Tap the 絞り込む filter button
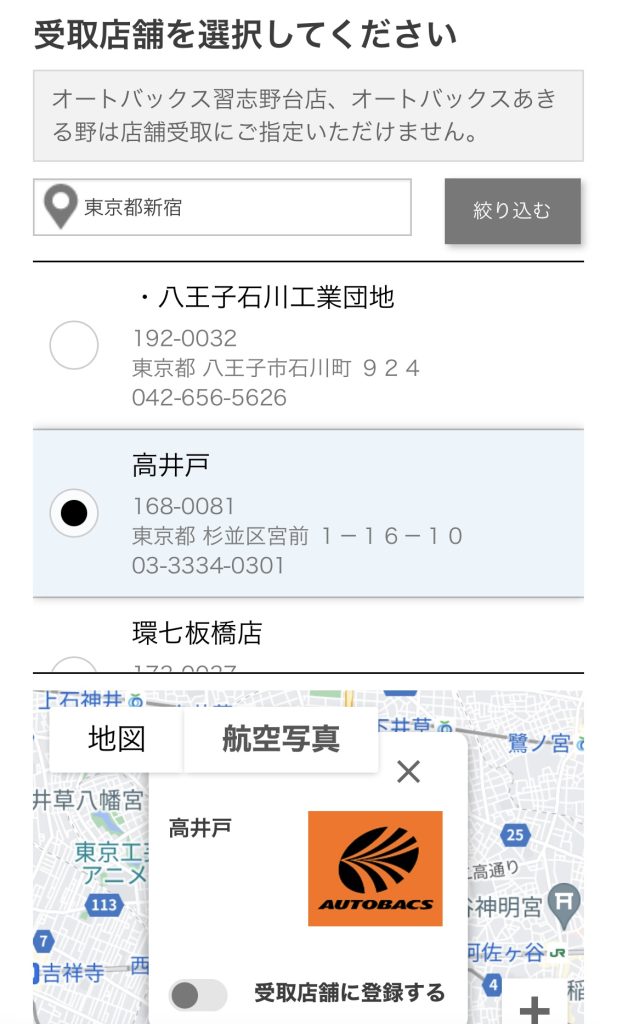This screenshot has width=617, height=1024. pyautogui.click(x=512, y=211)
